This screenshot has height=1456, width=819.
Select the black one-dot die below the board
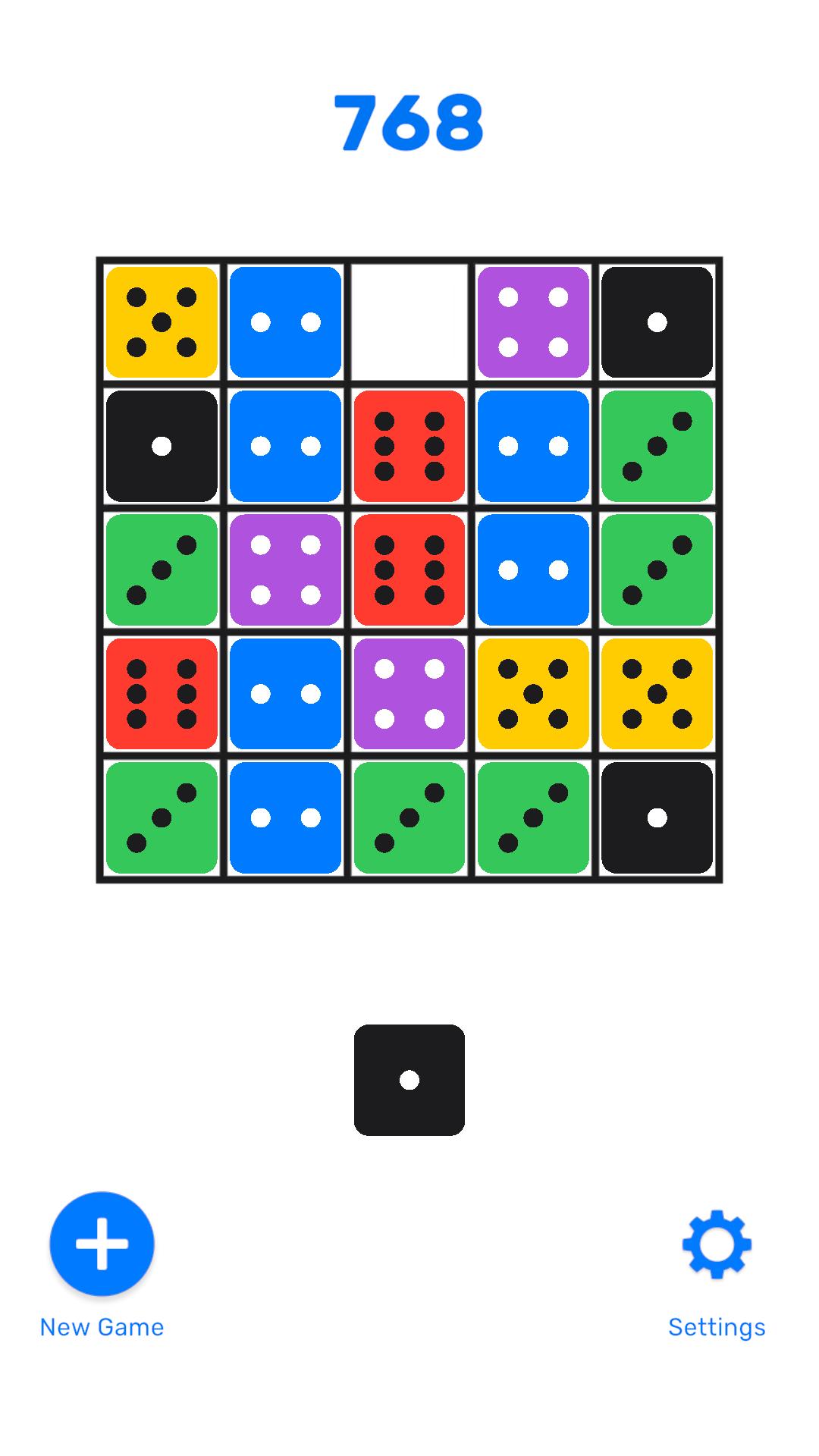point(409,1080)
